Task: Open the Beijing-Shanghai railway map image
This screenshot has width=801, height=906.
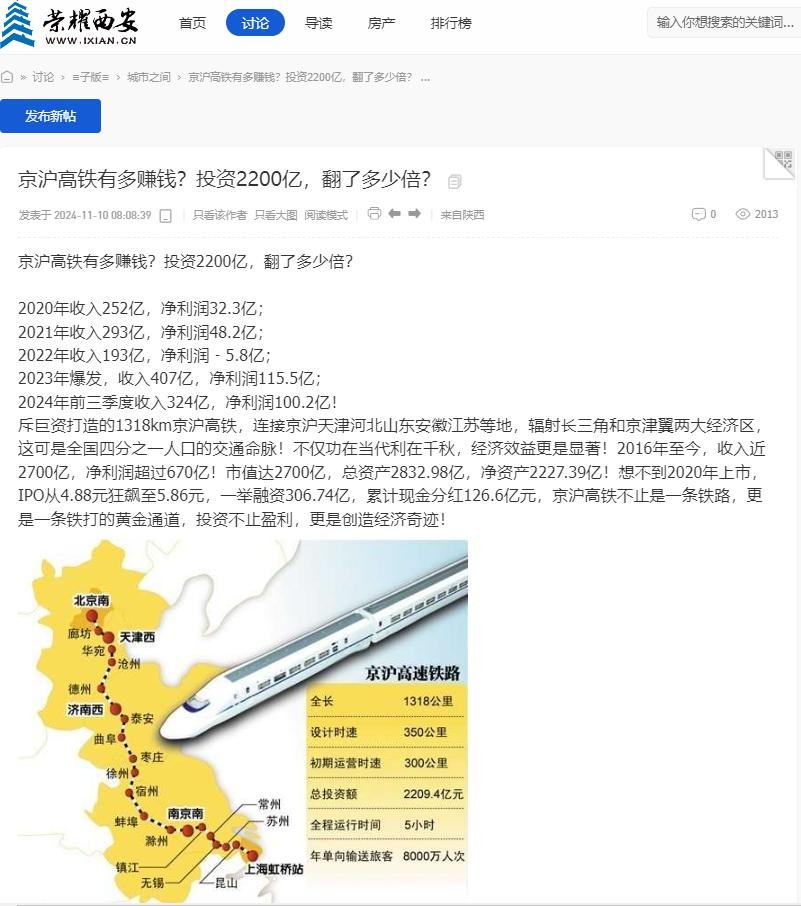Action: pyautogui.click(x=243, y=720)
